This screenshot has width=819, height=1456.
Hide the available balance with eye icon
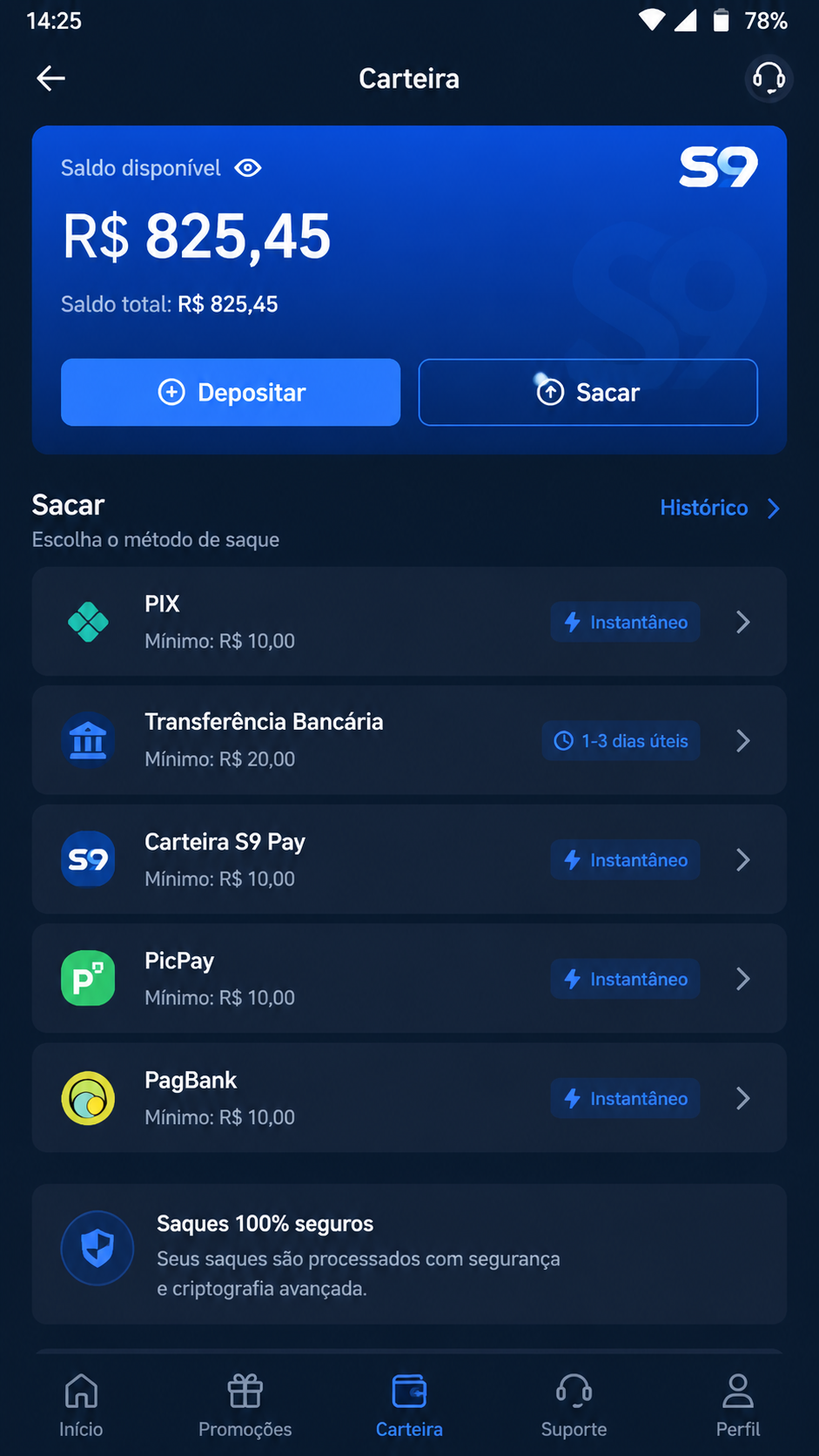pyautogui.click(x=248, y=168)
